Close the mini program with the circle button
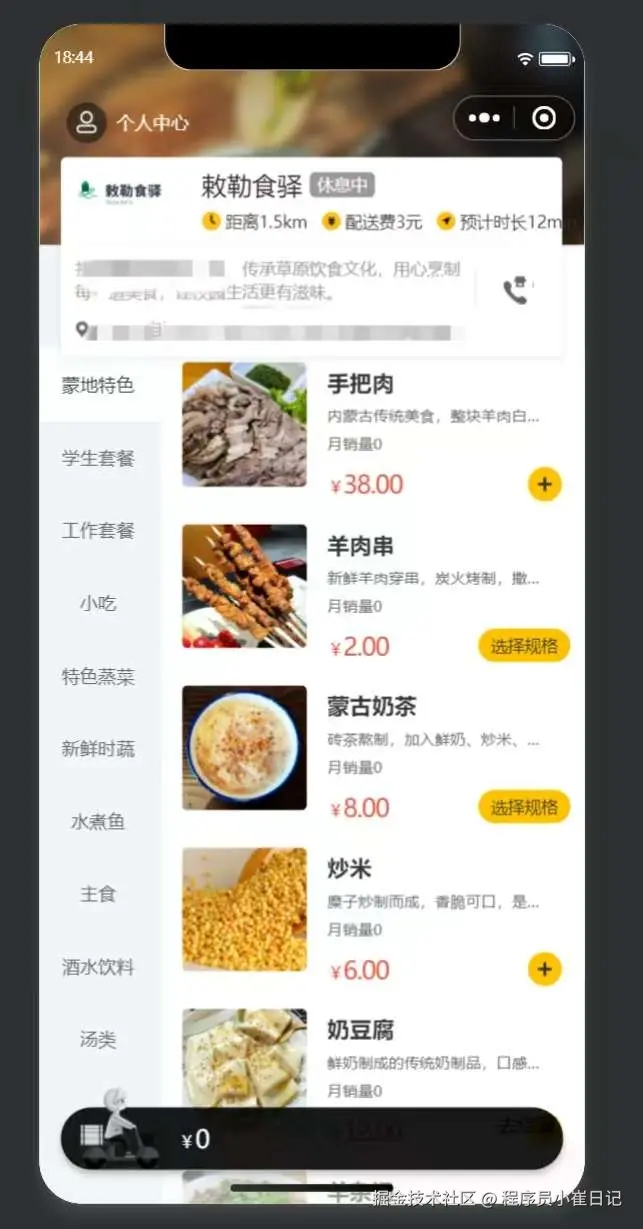 click(544, 118)
